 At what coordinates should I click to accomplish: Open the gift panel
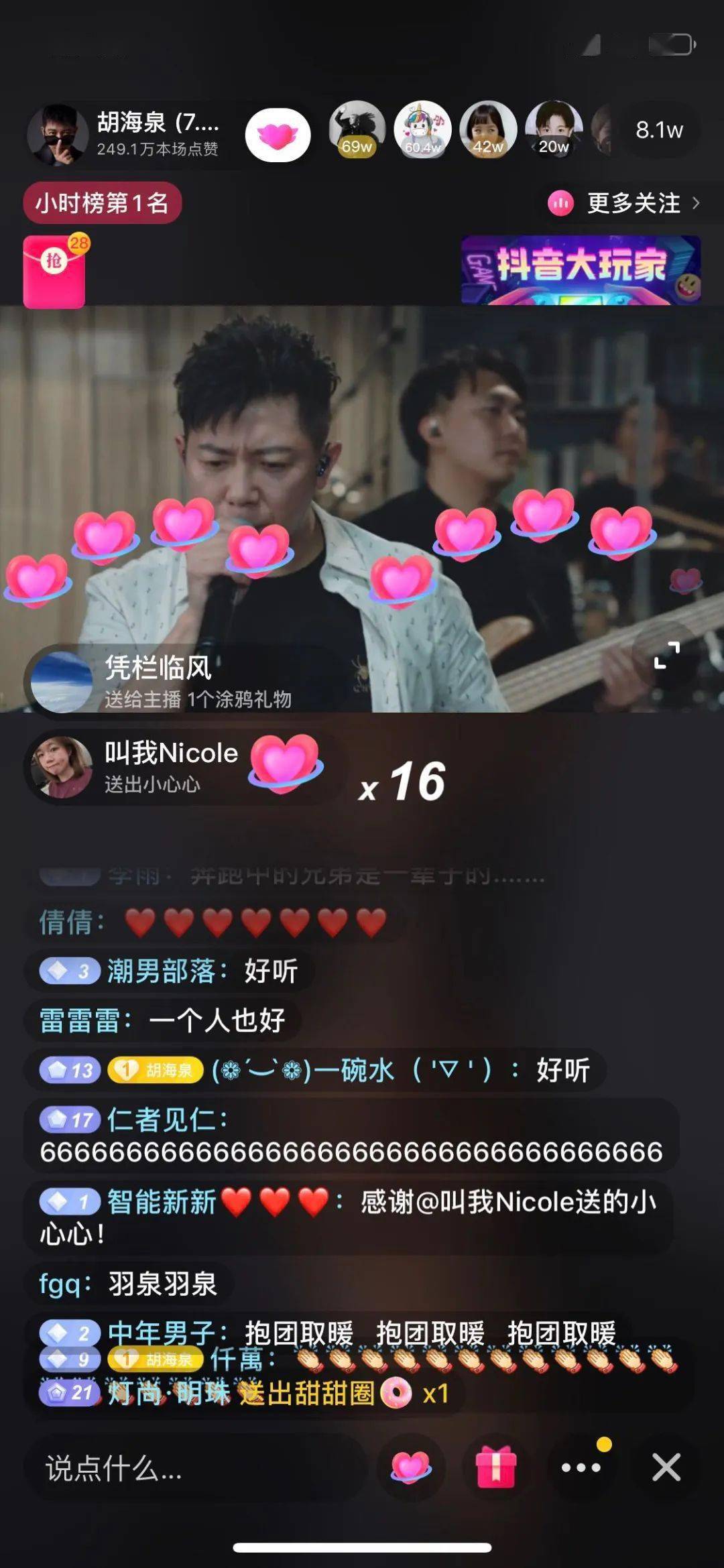(x=496, y=1467)
